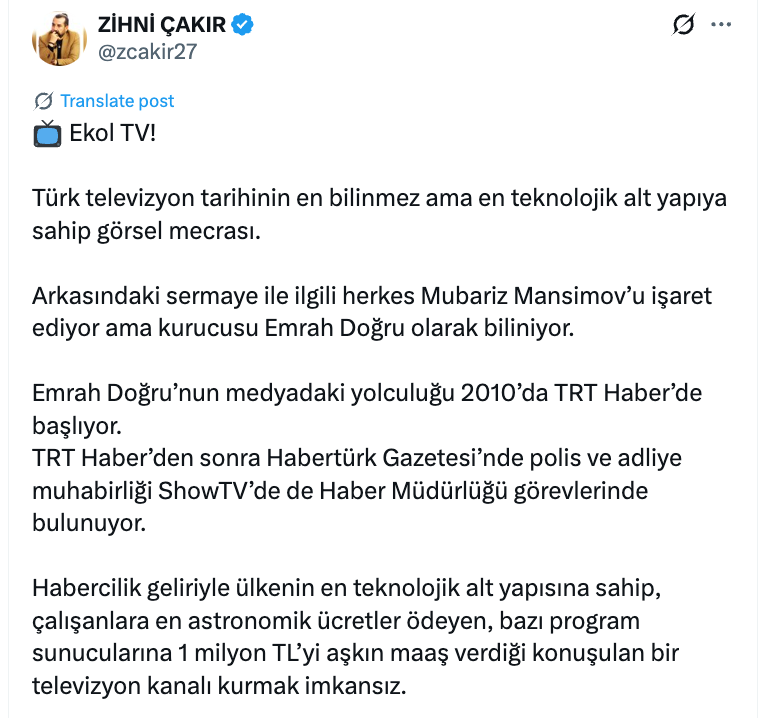
Task: Open the ZİHNİ ÇAKIR profile name
Action: (x=161, y=26)
